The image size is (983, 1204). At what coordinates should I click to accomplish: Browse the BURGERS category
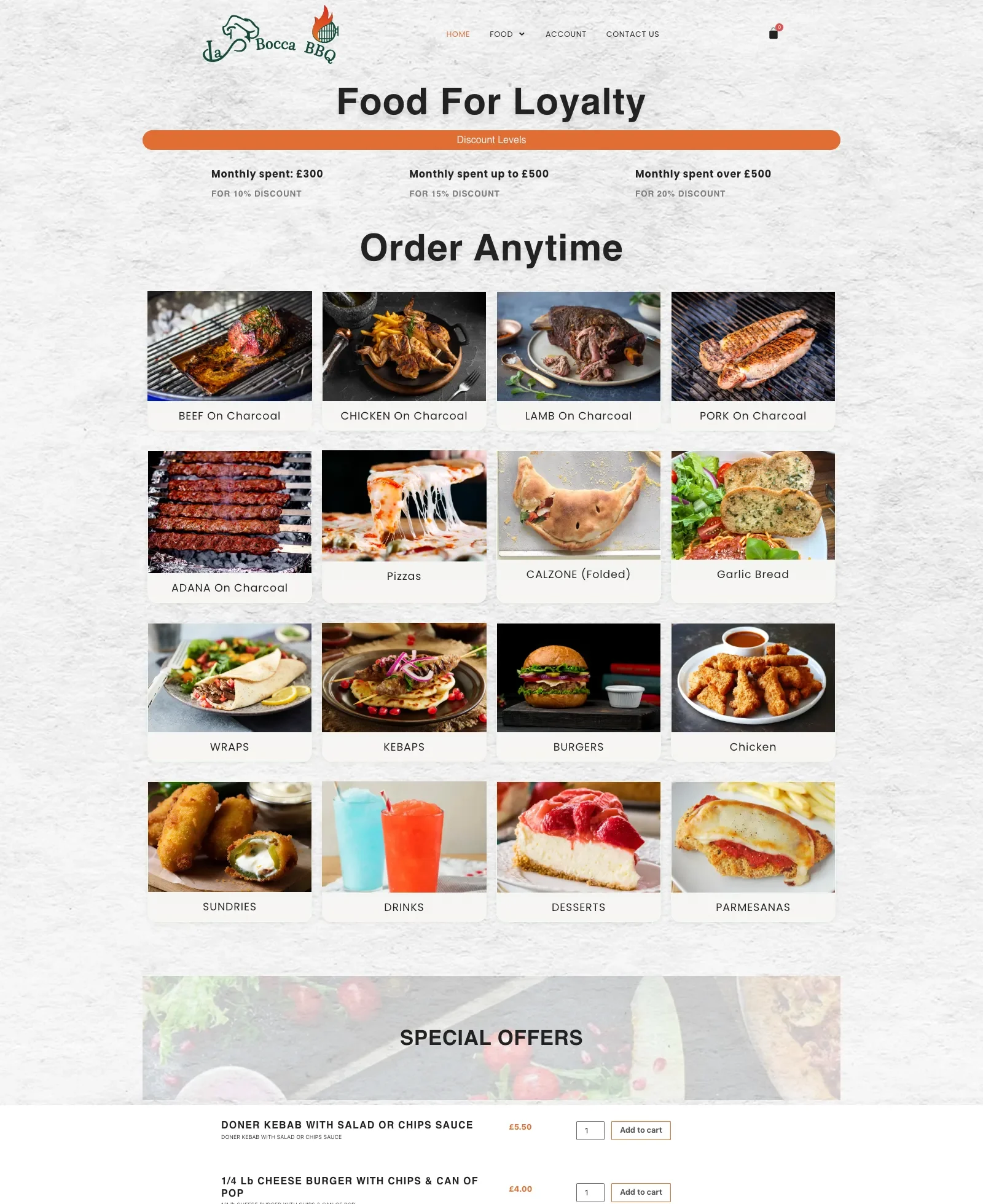pos(579,692)
